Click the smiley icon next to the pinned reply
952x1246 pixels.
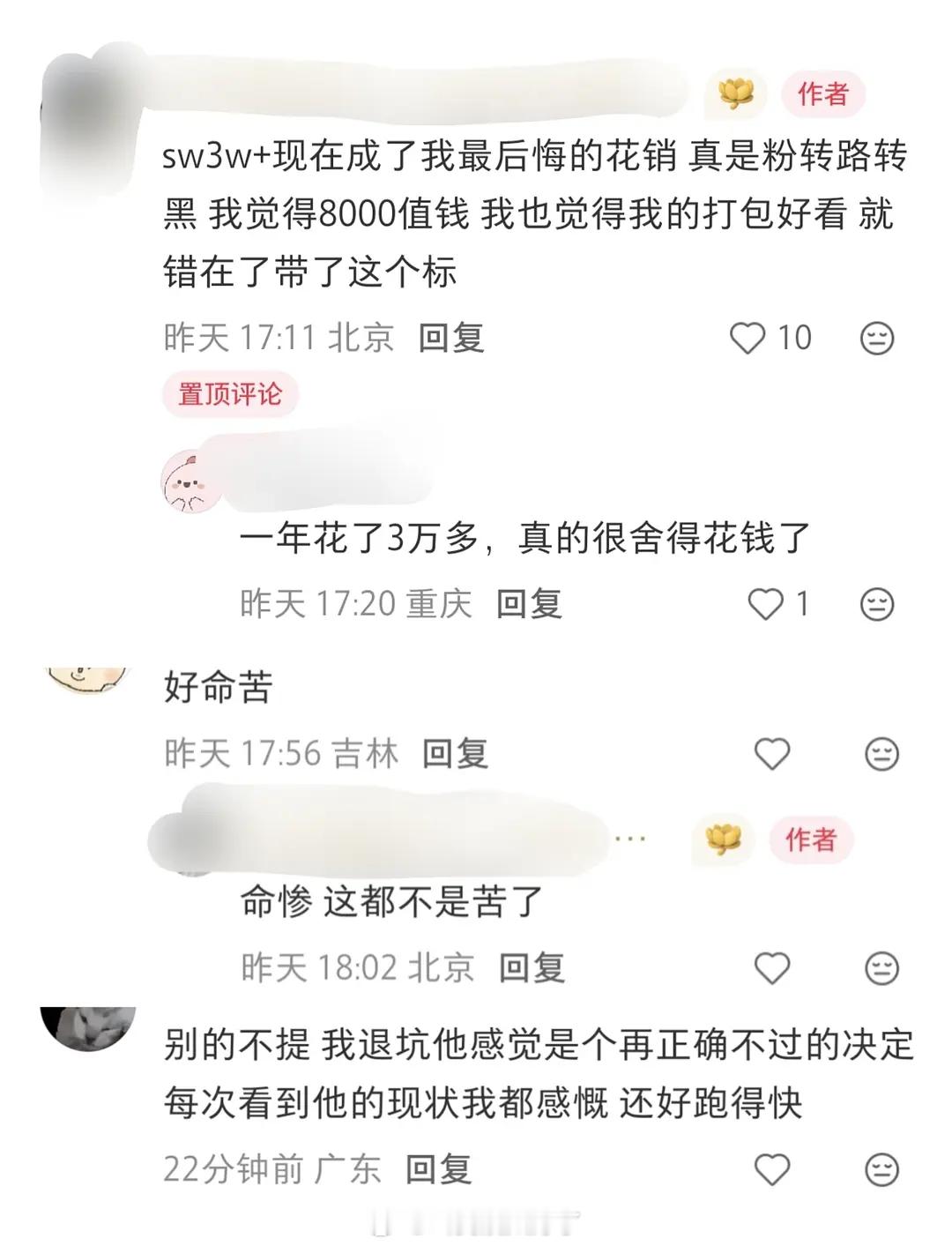coord(876,603)
